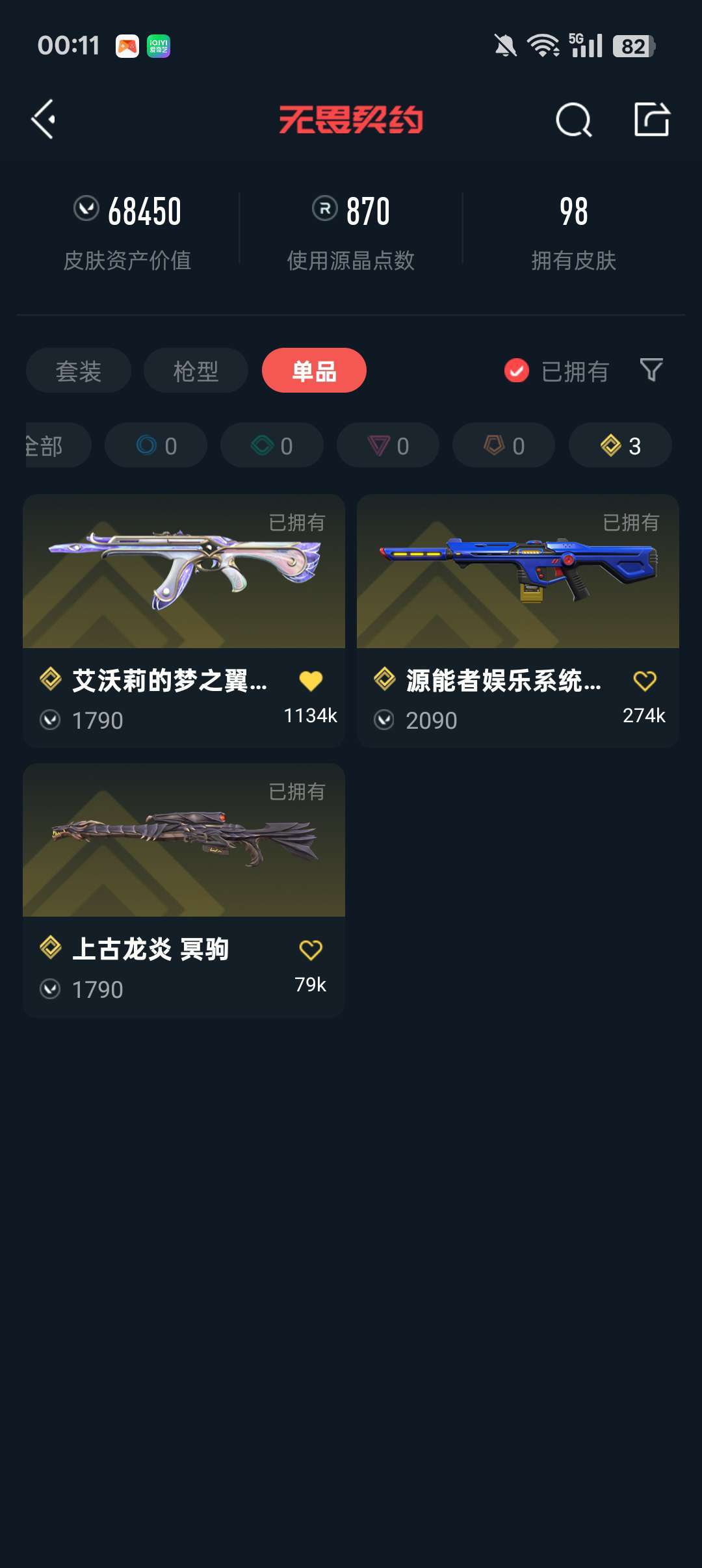Toggle the 已拥有 owned filter checkbox
The width and height of the screenshot is (702, 1568).
[x=517, y=371]
